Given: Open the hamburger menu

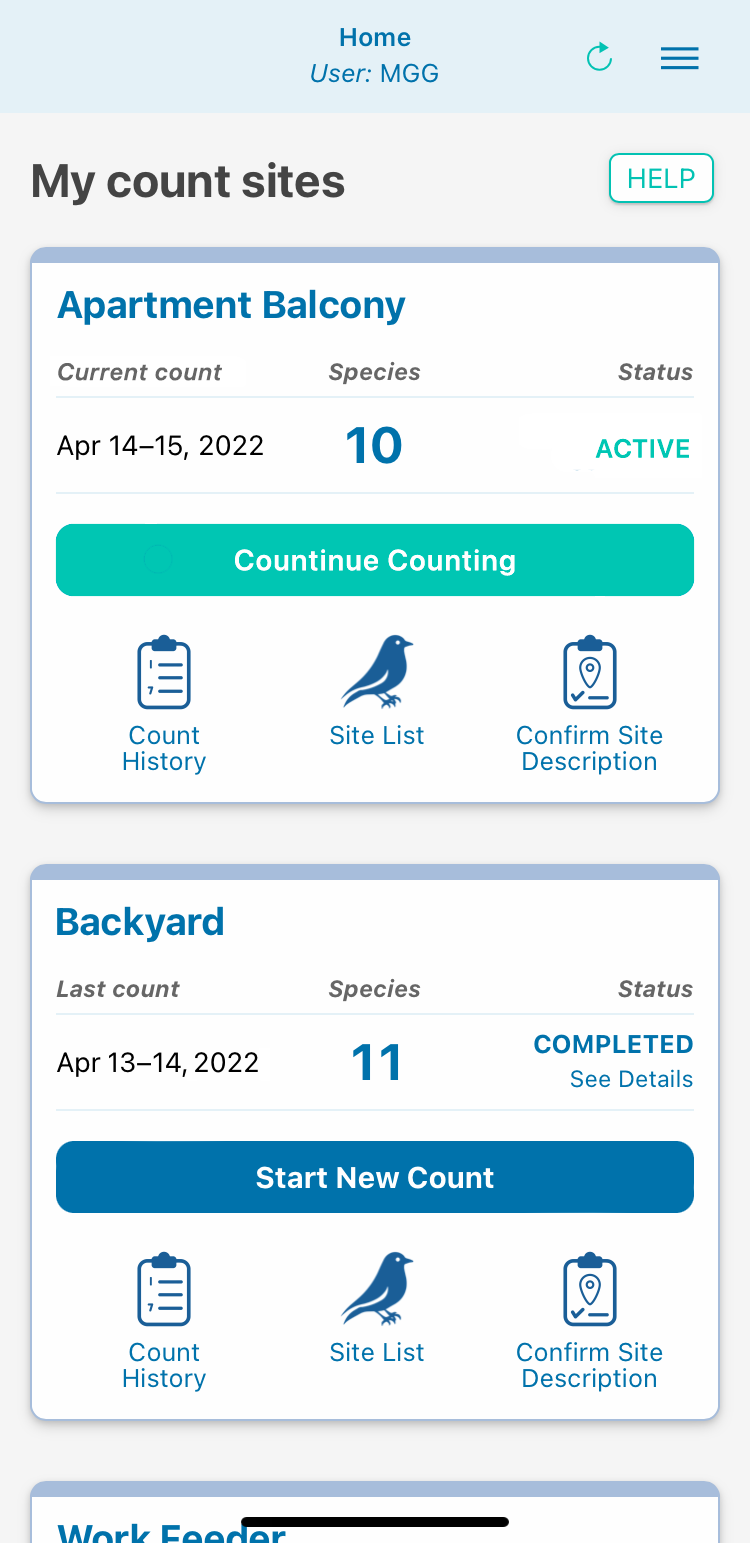Looking at the screenshot, I should 679,59.
